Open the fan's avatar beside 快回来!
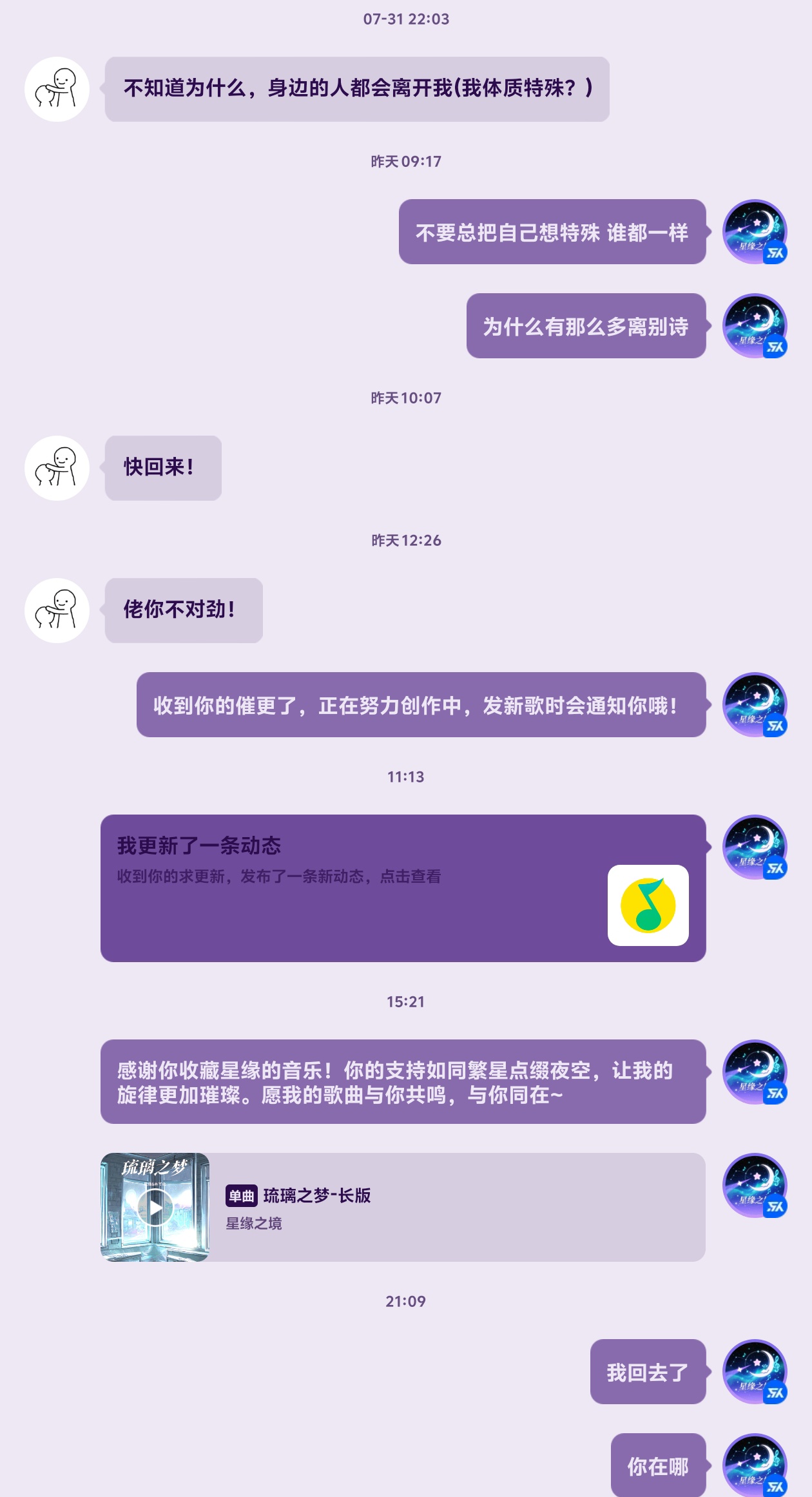 (57, 468)
